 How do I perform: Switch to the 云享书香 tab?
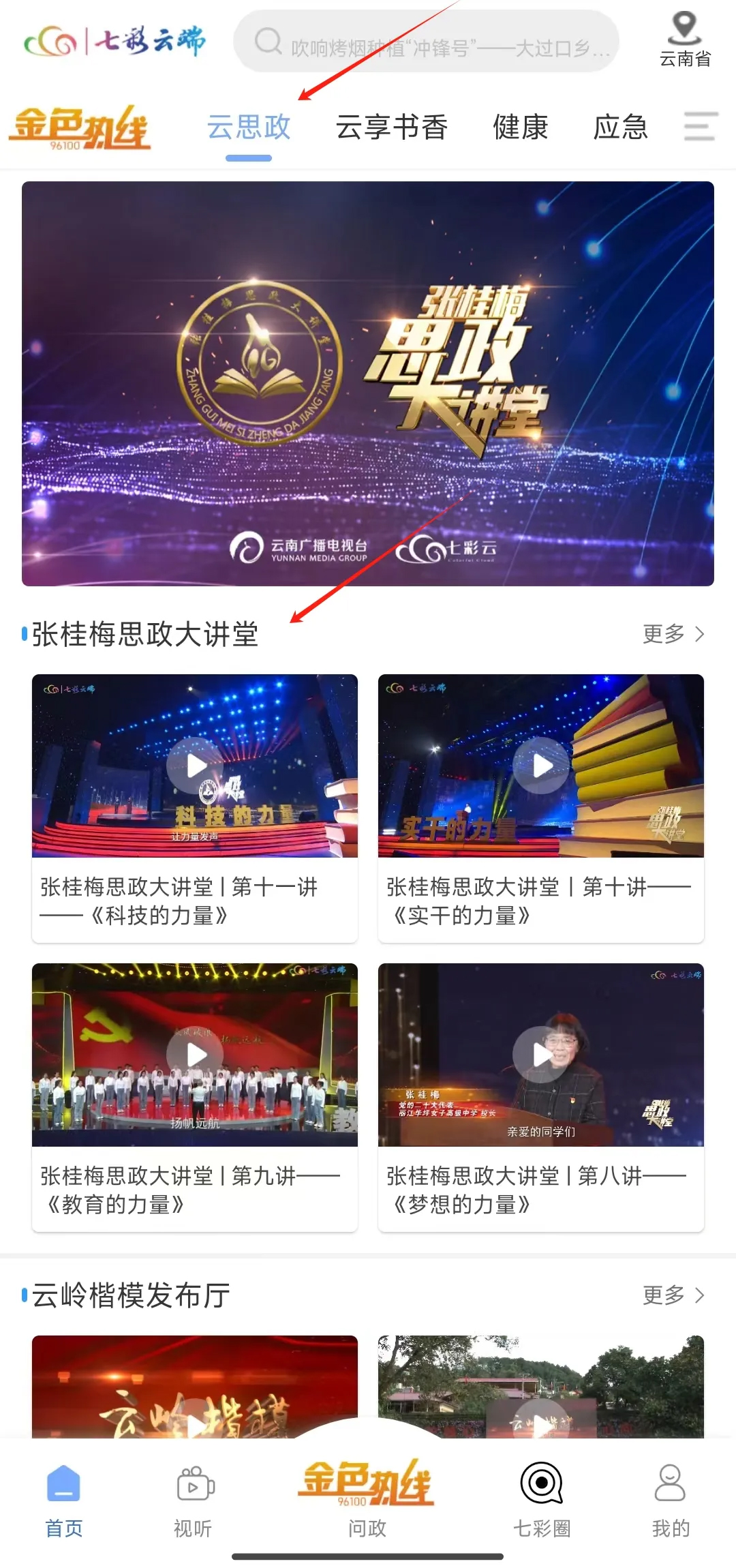pyautogui.click(x=391, y=127)
